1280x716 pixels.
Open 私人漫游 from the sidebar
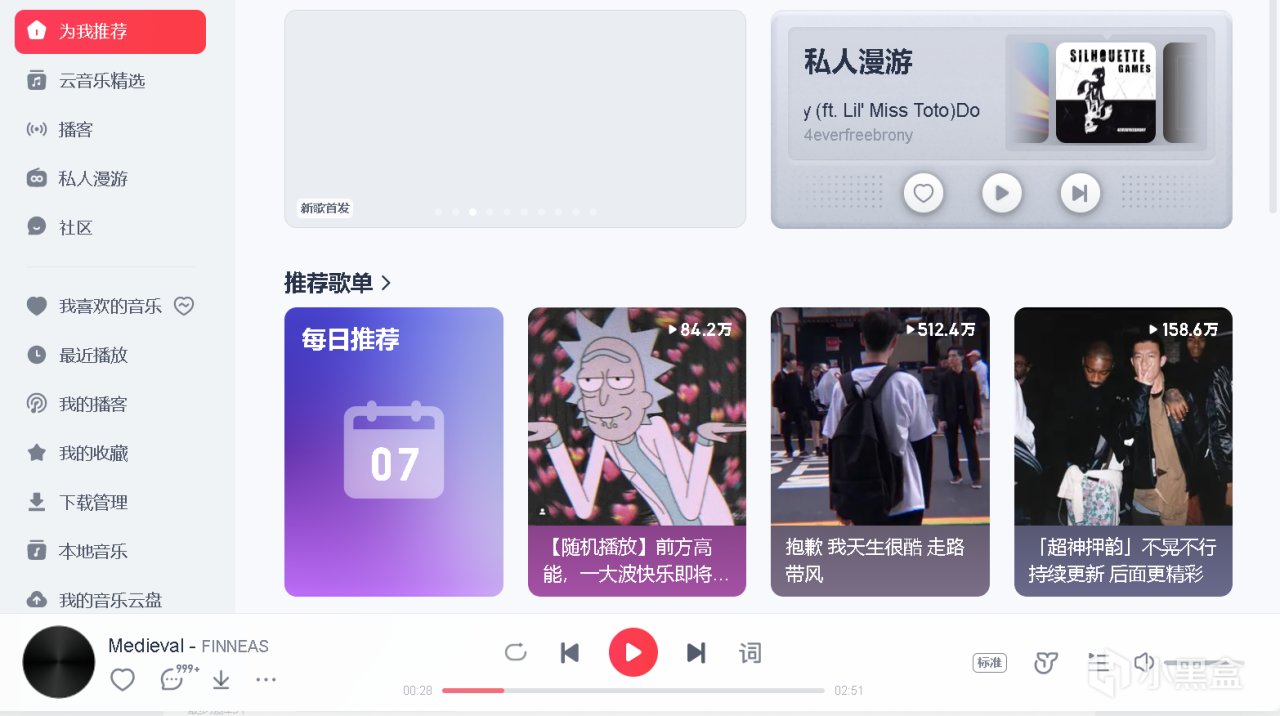[x=92, y=179]
